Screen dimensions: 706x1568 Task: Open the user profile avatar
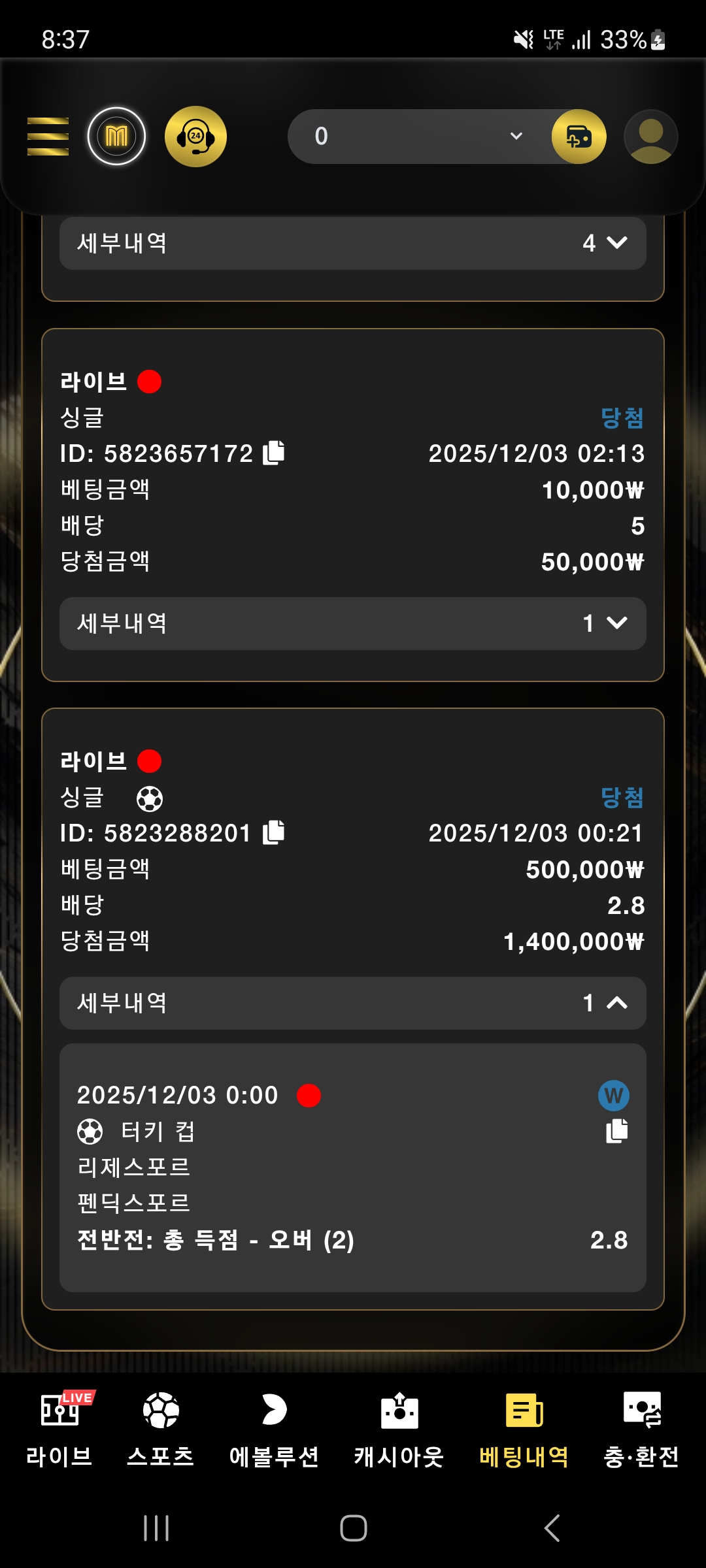coord(650,137)
